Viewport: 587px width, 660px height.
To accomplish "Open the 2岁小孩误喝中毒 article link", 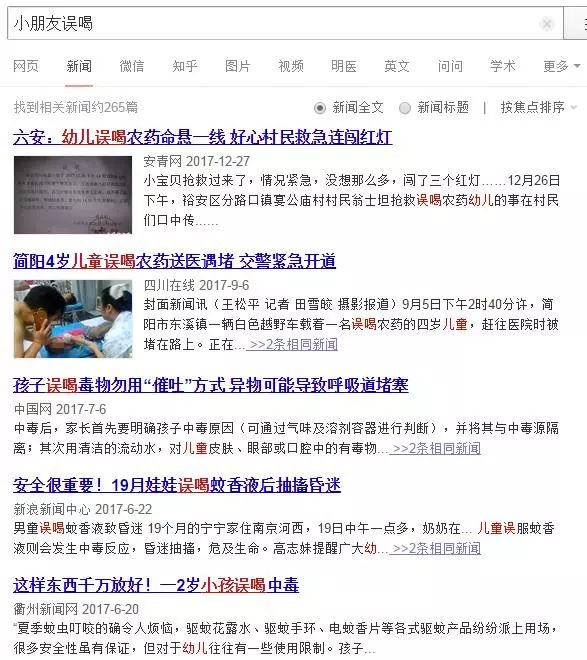I will pos(156,585).
